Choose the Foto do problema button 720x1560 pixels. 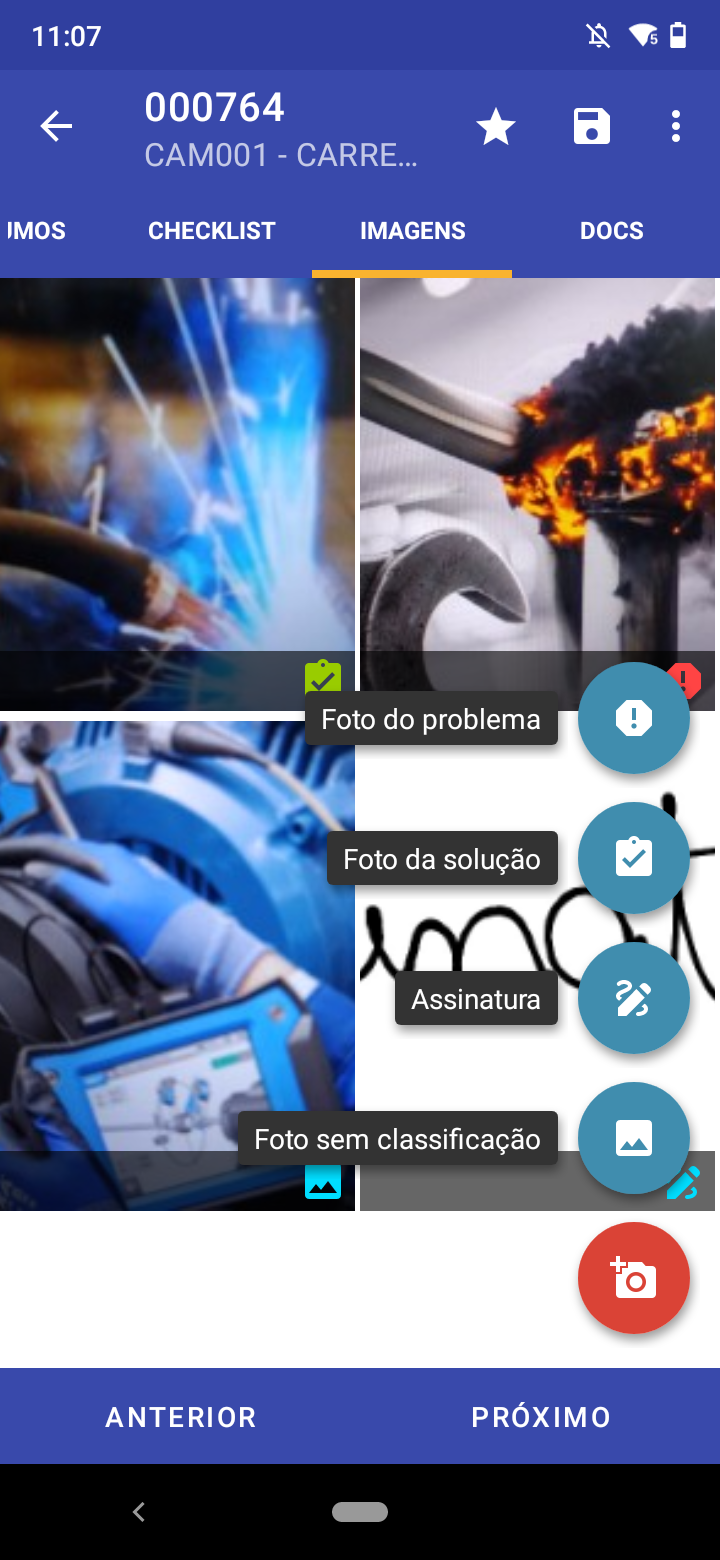pyautogui.click(x=633, y=718)
